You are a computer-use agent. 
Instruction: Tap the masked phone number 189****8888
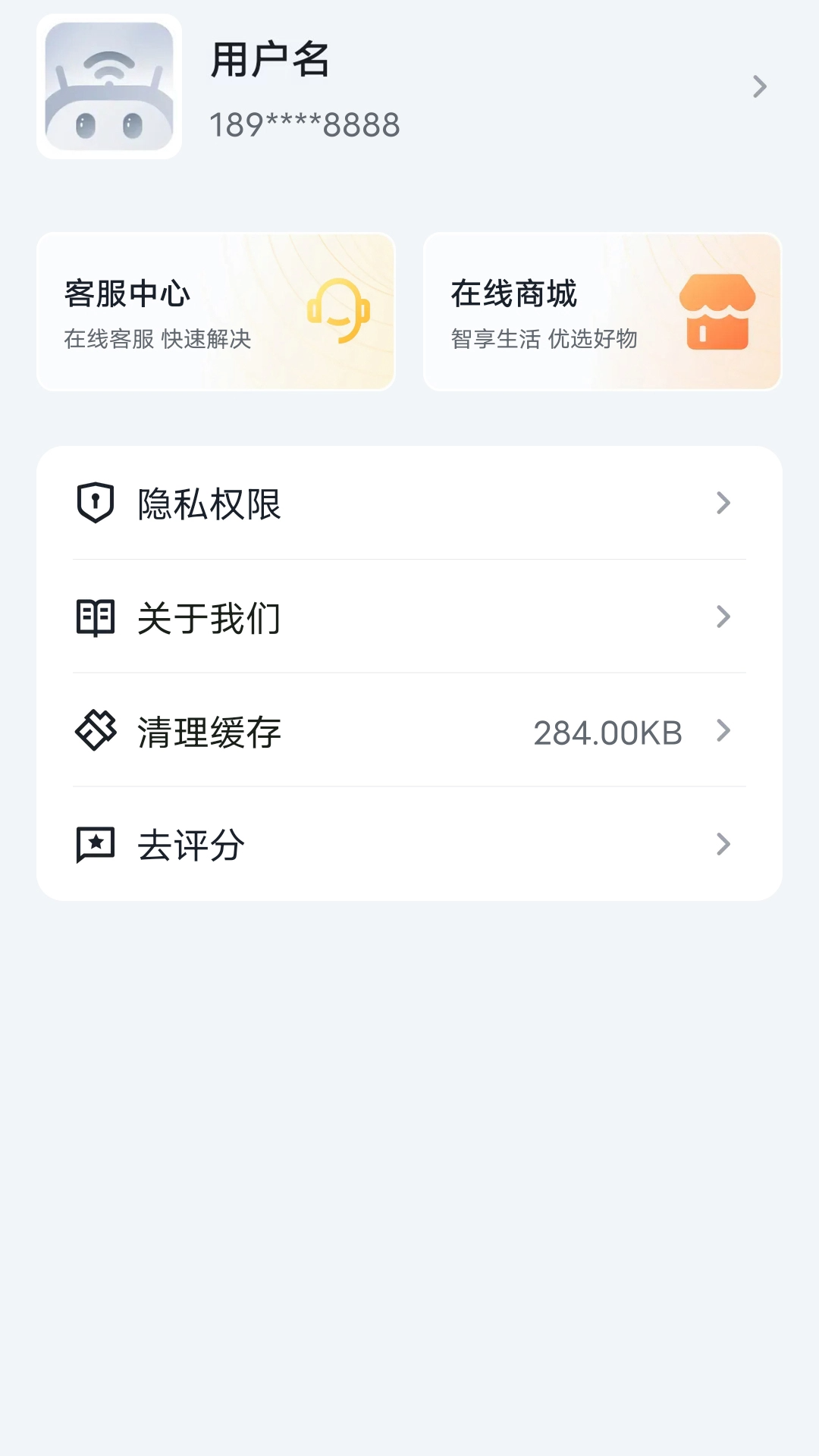pos(303,124)
